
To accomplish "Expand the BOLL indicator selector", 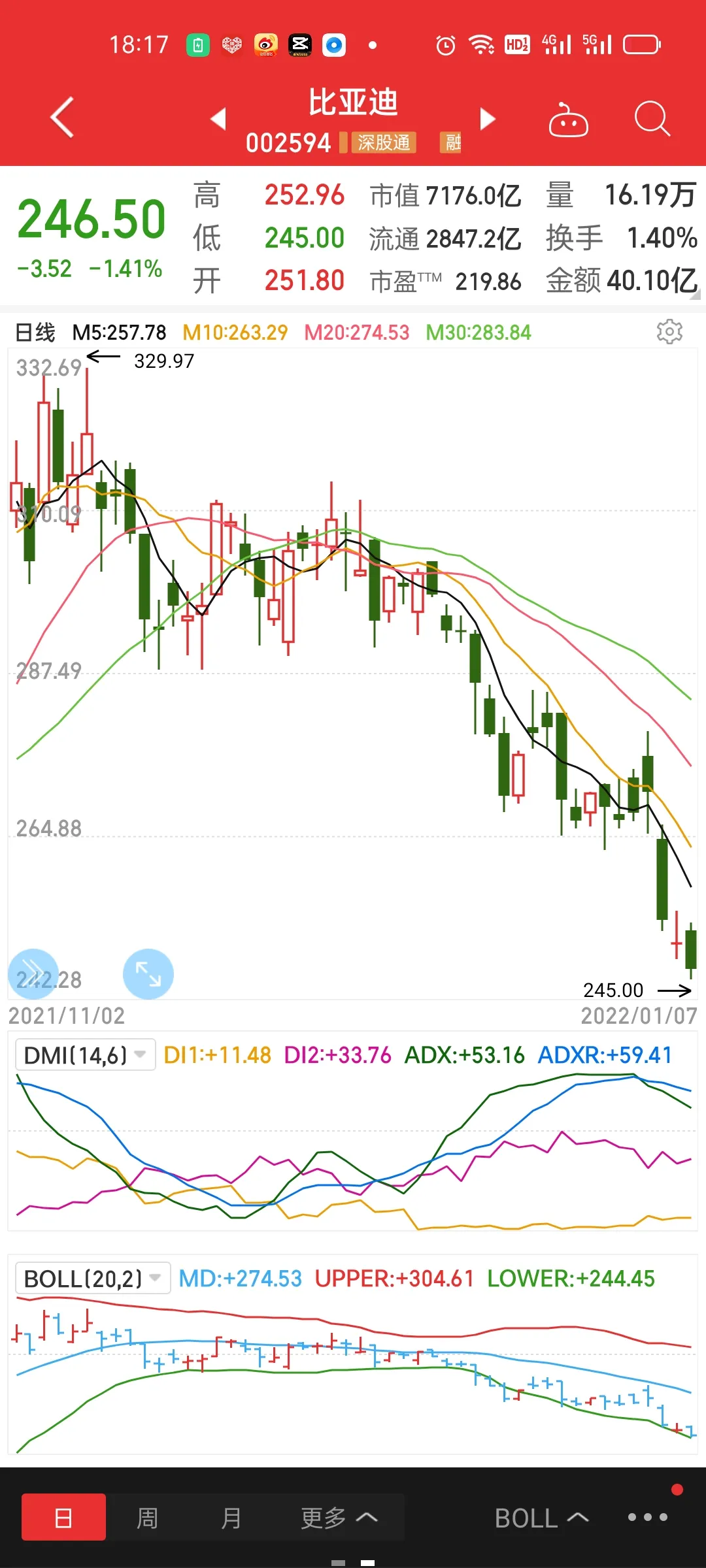I will (541, 1518).
